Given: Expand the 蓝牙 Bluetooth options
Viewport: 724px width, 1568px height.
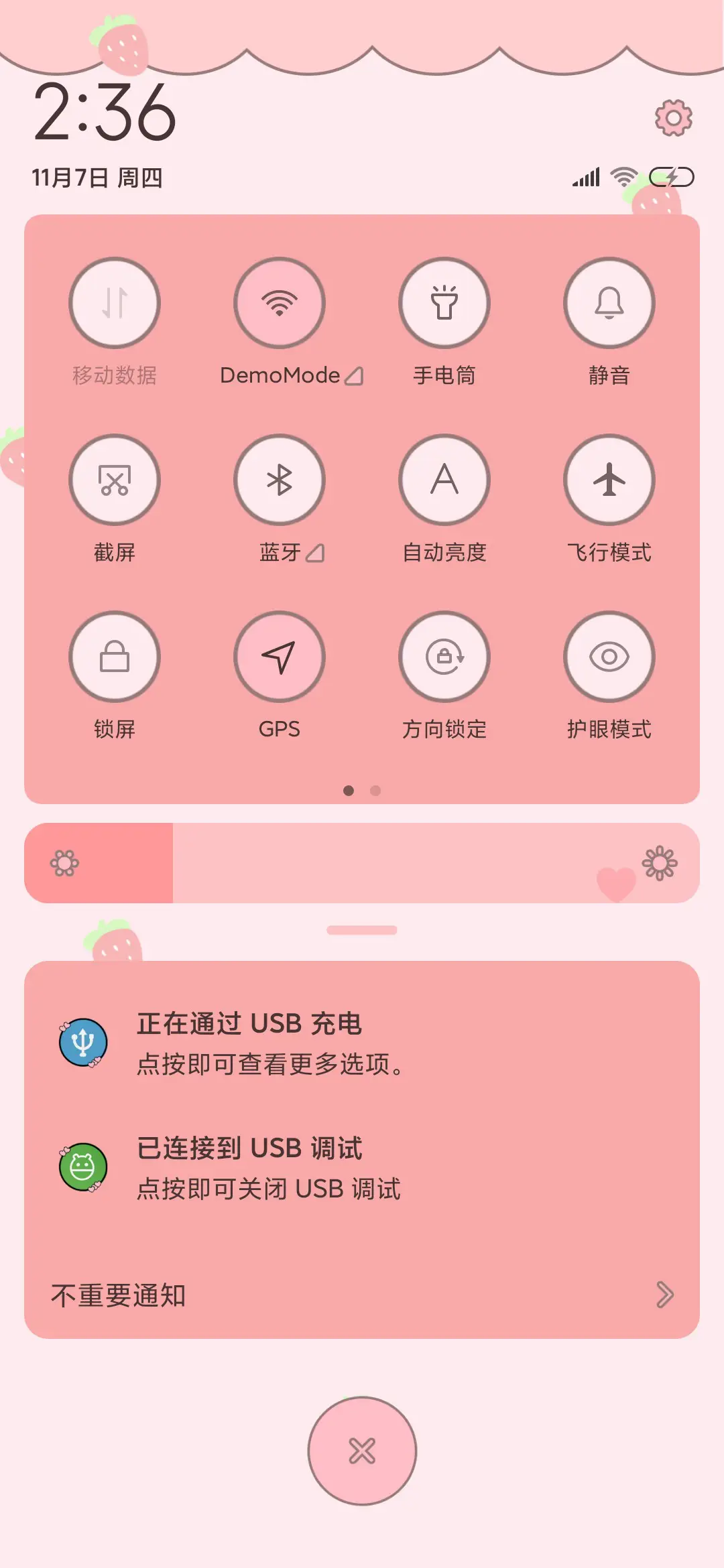Looking at the screenshot, I should click(x=315, y=553).
